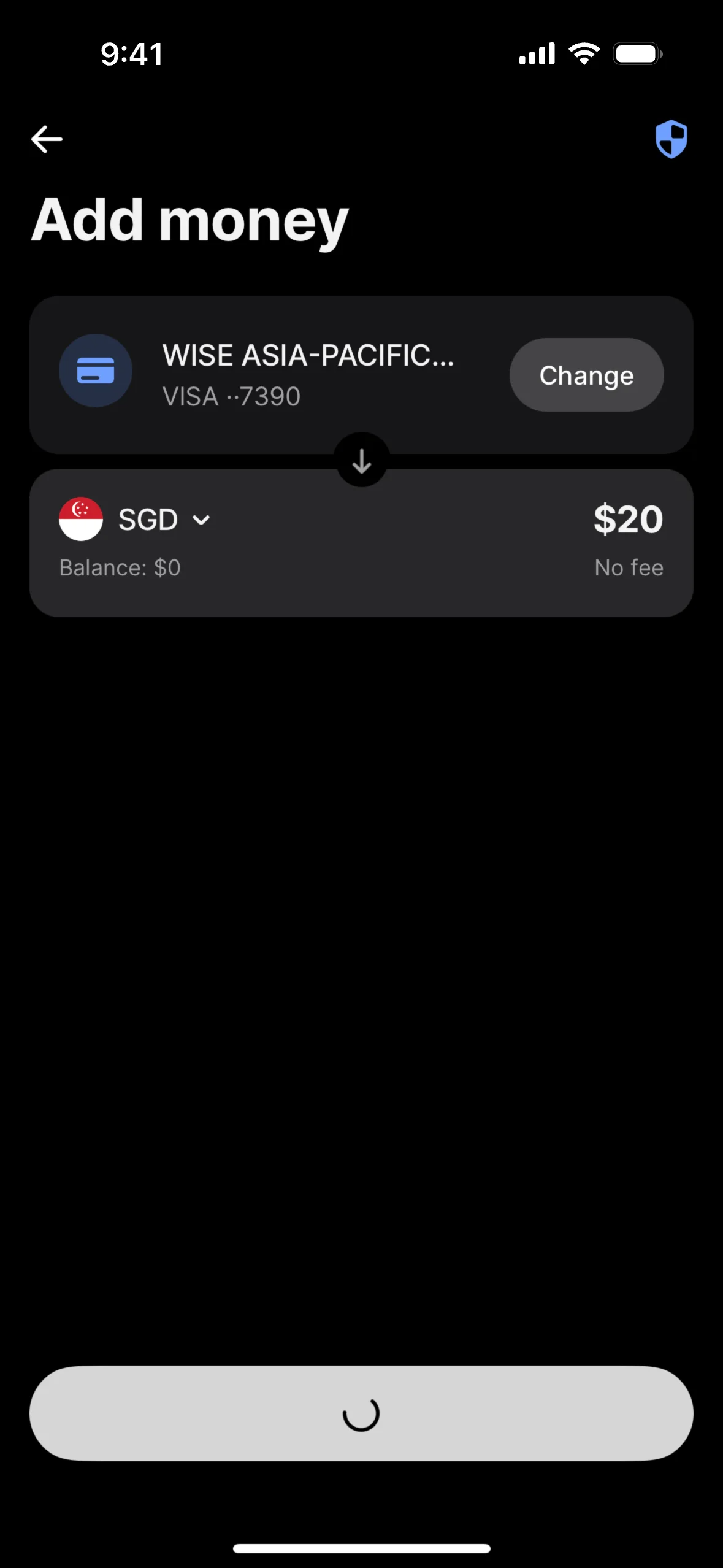Viewport: 723px width, 1568px height.
Task: Click the Wi-Fi icon in the status bar
Action: pos(583,53)
